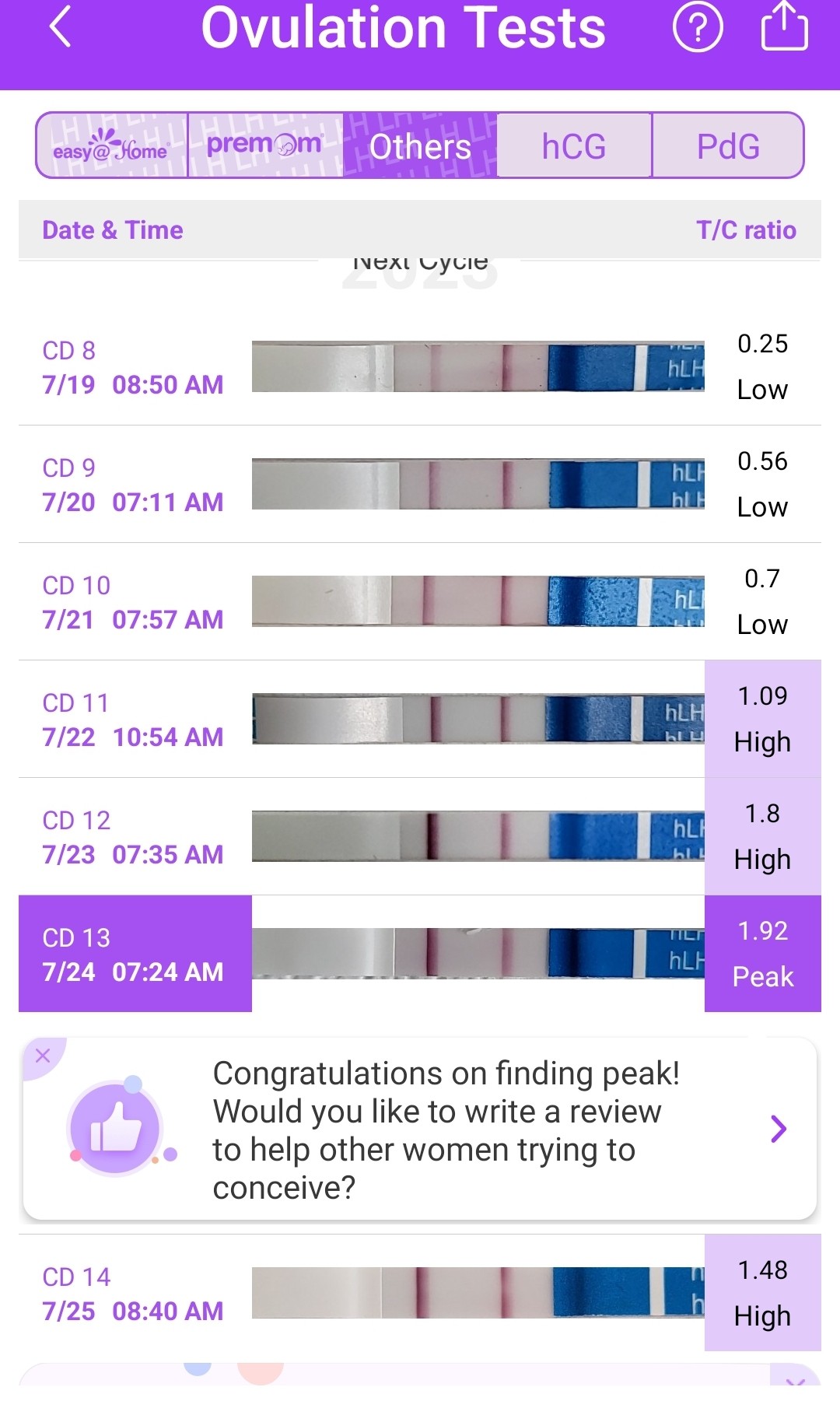This screenshot has width=840, height=1401.
Task: Open the write a review prompt
Action: (778, 1129)
